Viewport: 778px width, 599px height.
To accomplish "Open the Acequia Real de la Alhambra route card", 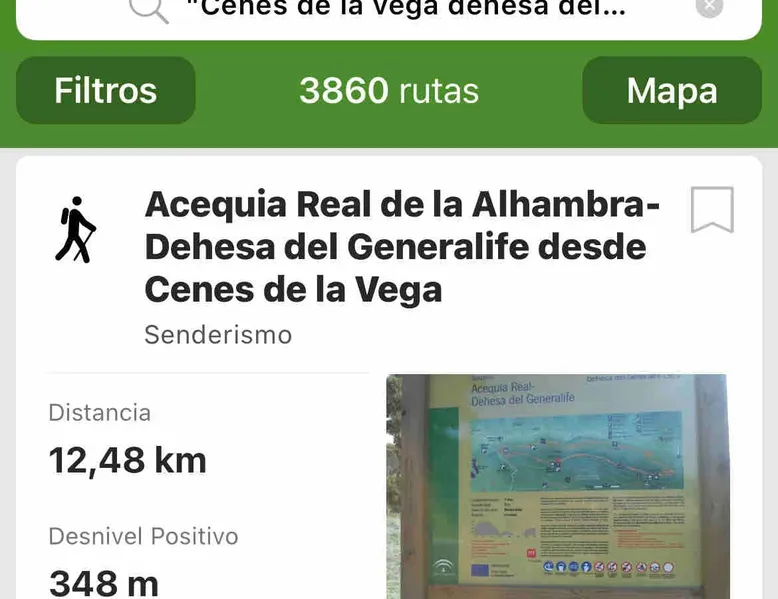I will pyautogui.click(x=400, y=247).
